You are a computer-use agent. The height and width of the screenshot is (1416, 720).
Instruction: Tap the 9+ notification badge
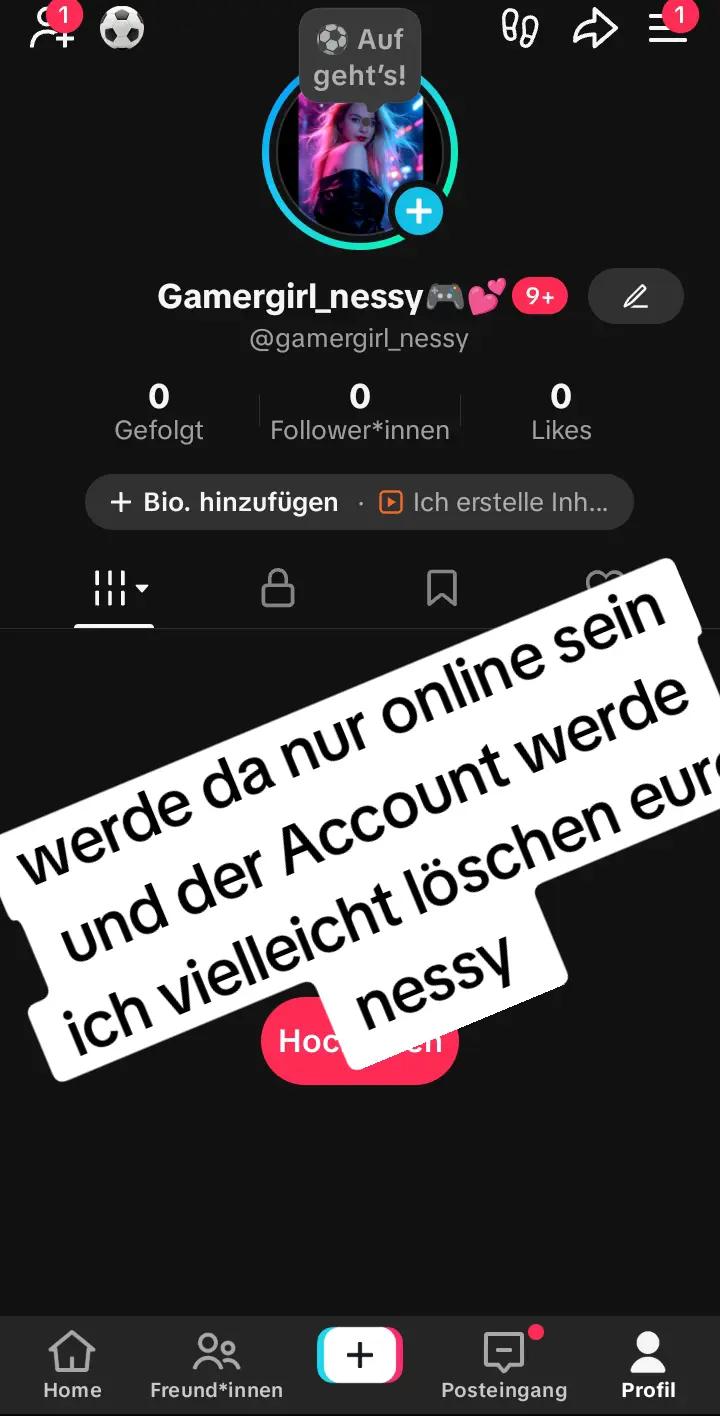pos(540,296)
